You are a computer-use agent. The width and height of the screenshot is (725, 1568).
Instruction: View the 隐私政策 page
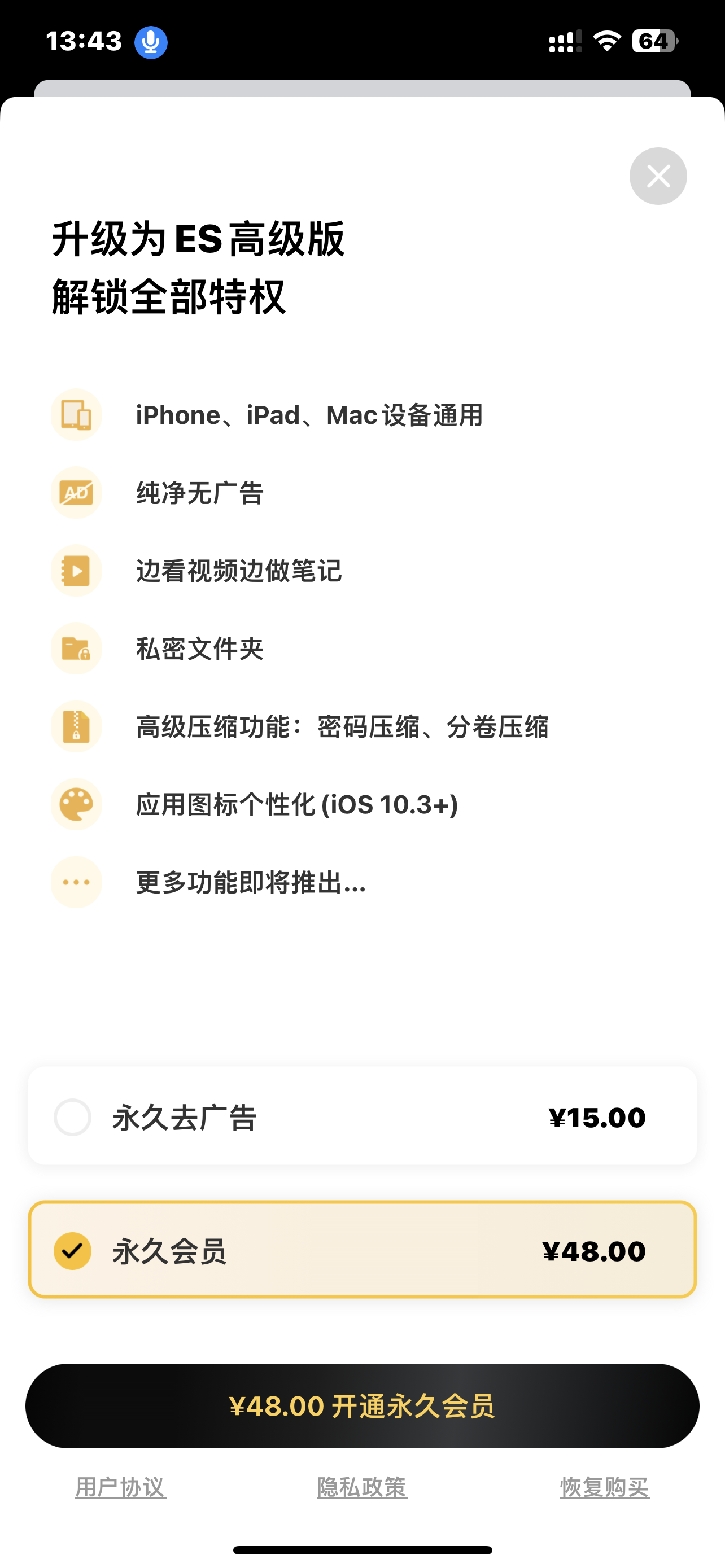362,1488
